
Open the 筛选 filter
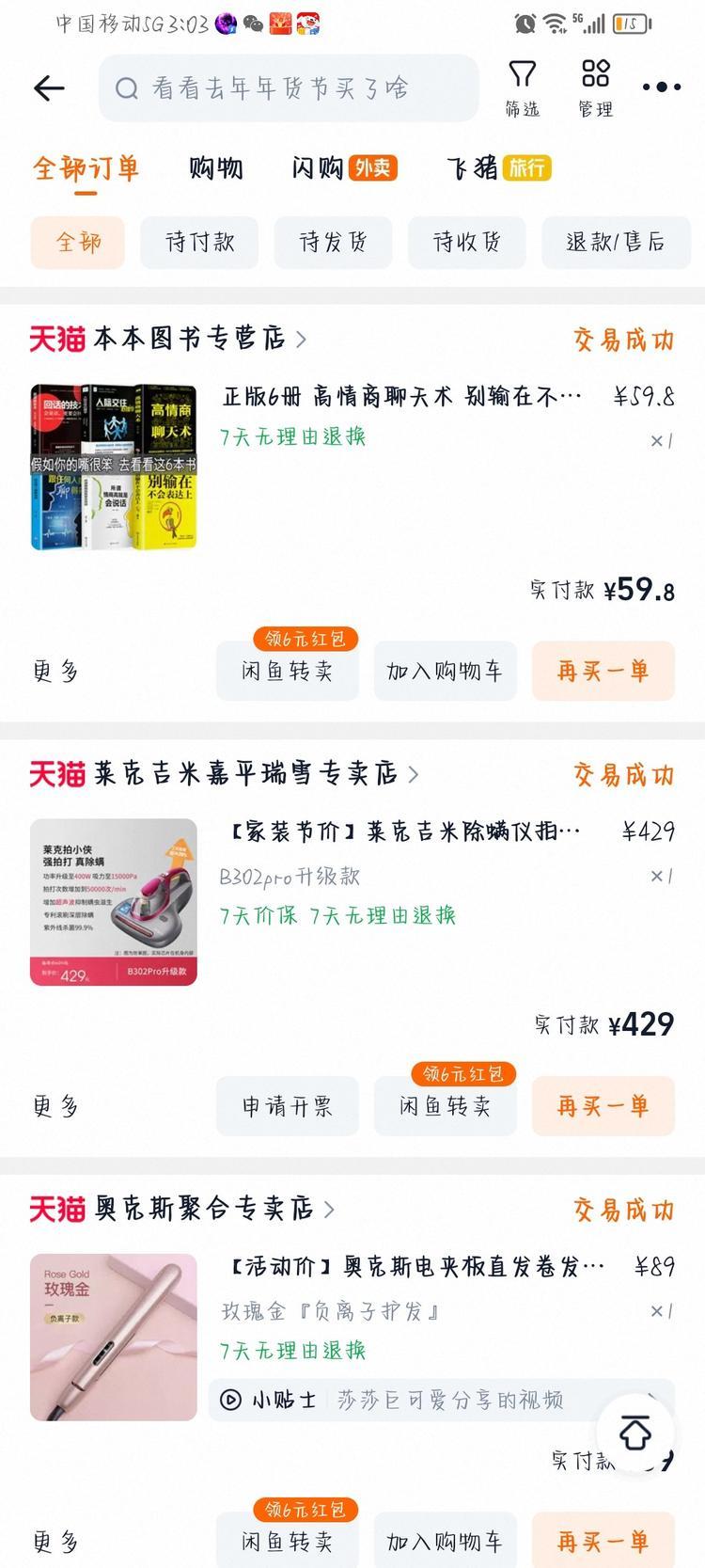522,88
